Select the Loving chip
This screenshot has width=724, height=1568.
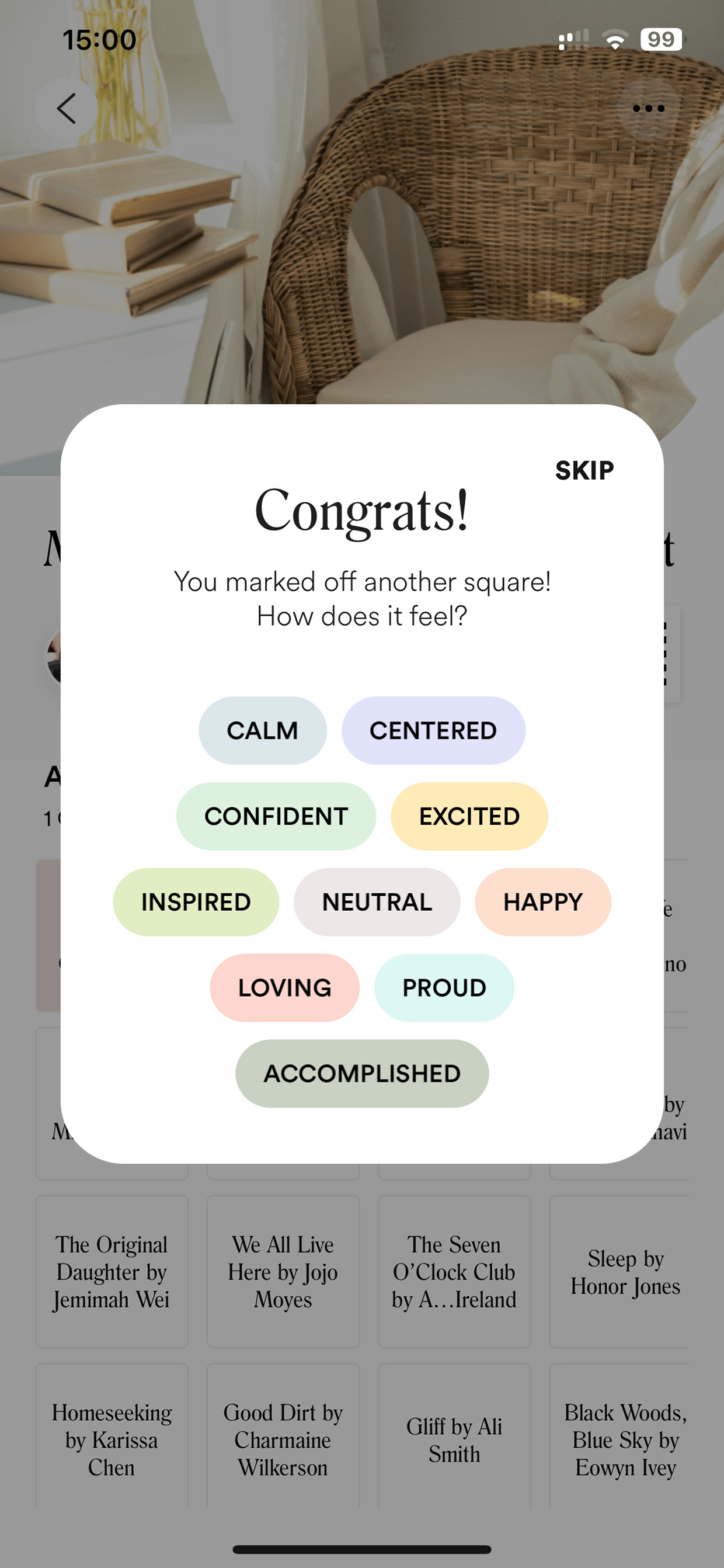tap(284, 988)
